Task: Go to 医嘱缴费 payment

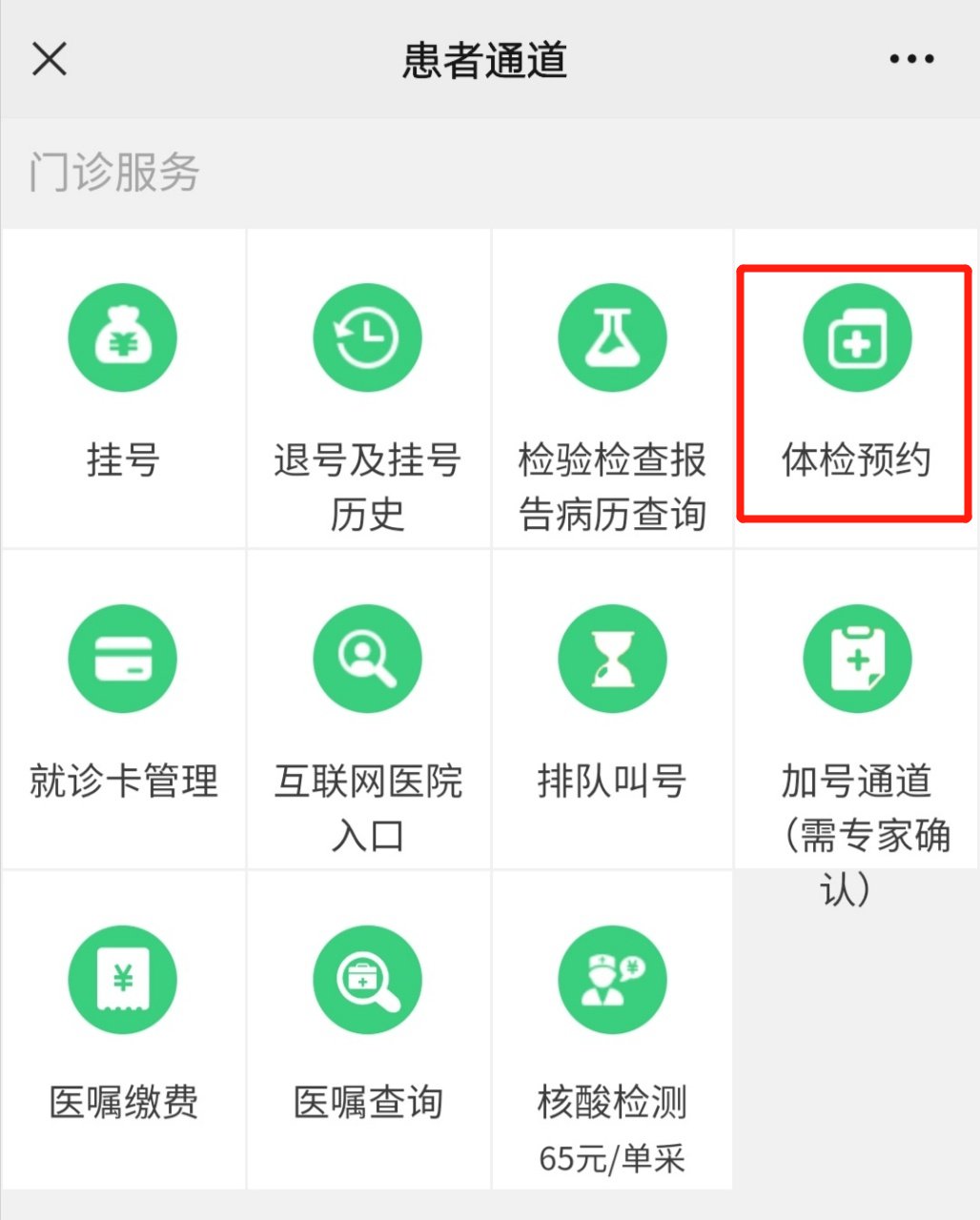Action: (x=123, y=980)
